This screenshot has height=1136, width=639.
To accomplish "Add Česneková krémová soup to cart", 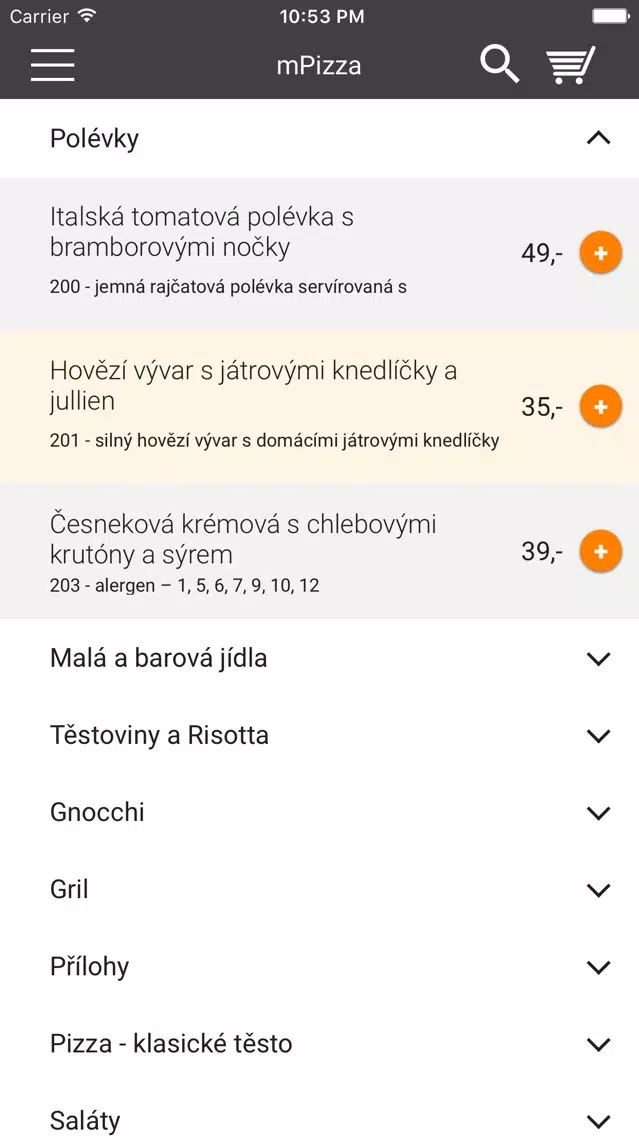I will tap(601, 551).
